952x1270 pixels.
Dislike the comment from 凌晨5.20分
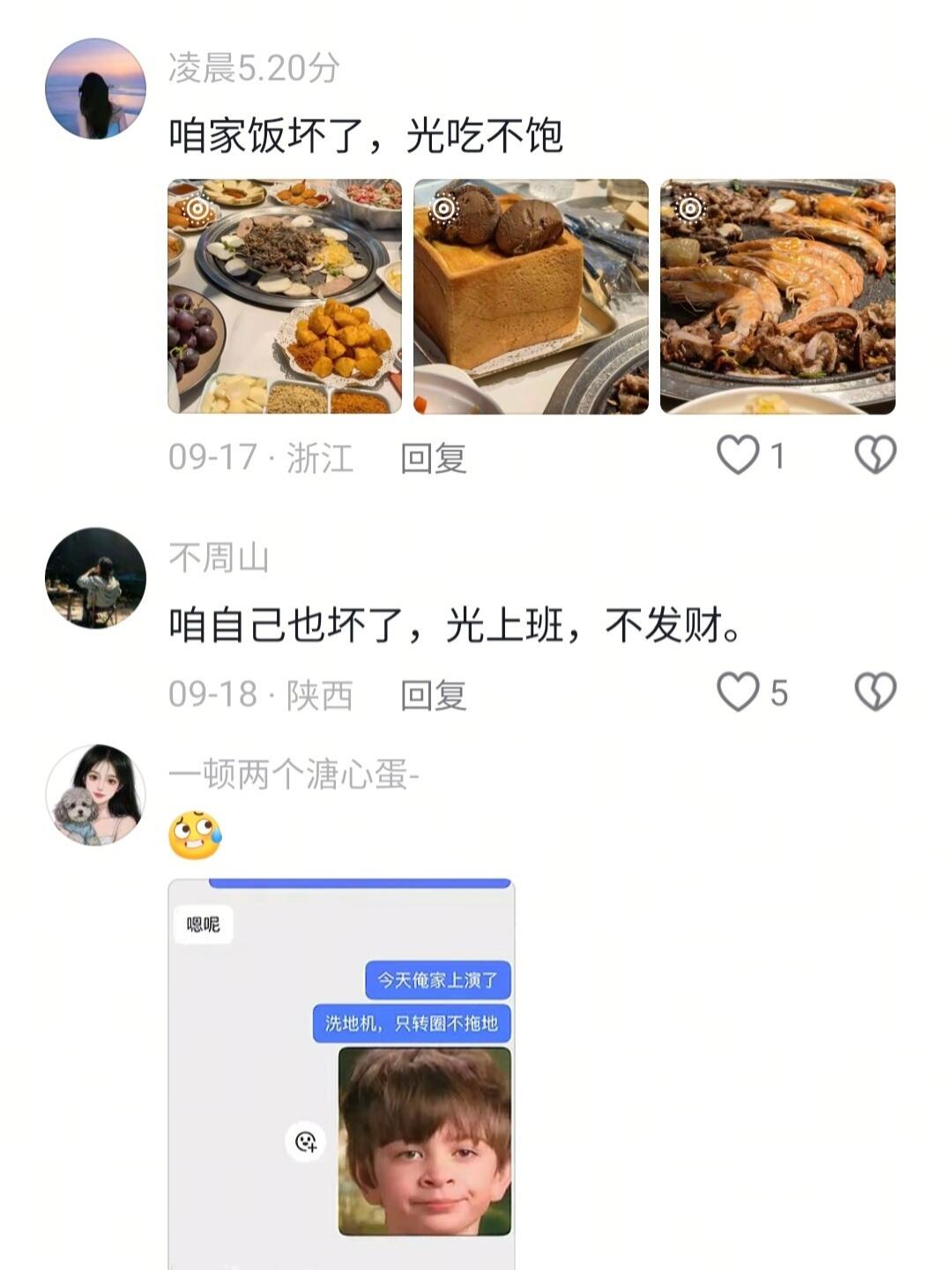(875, 455)
